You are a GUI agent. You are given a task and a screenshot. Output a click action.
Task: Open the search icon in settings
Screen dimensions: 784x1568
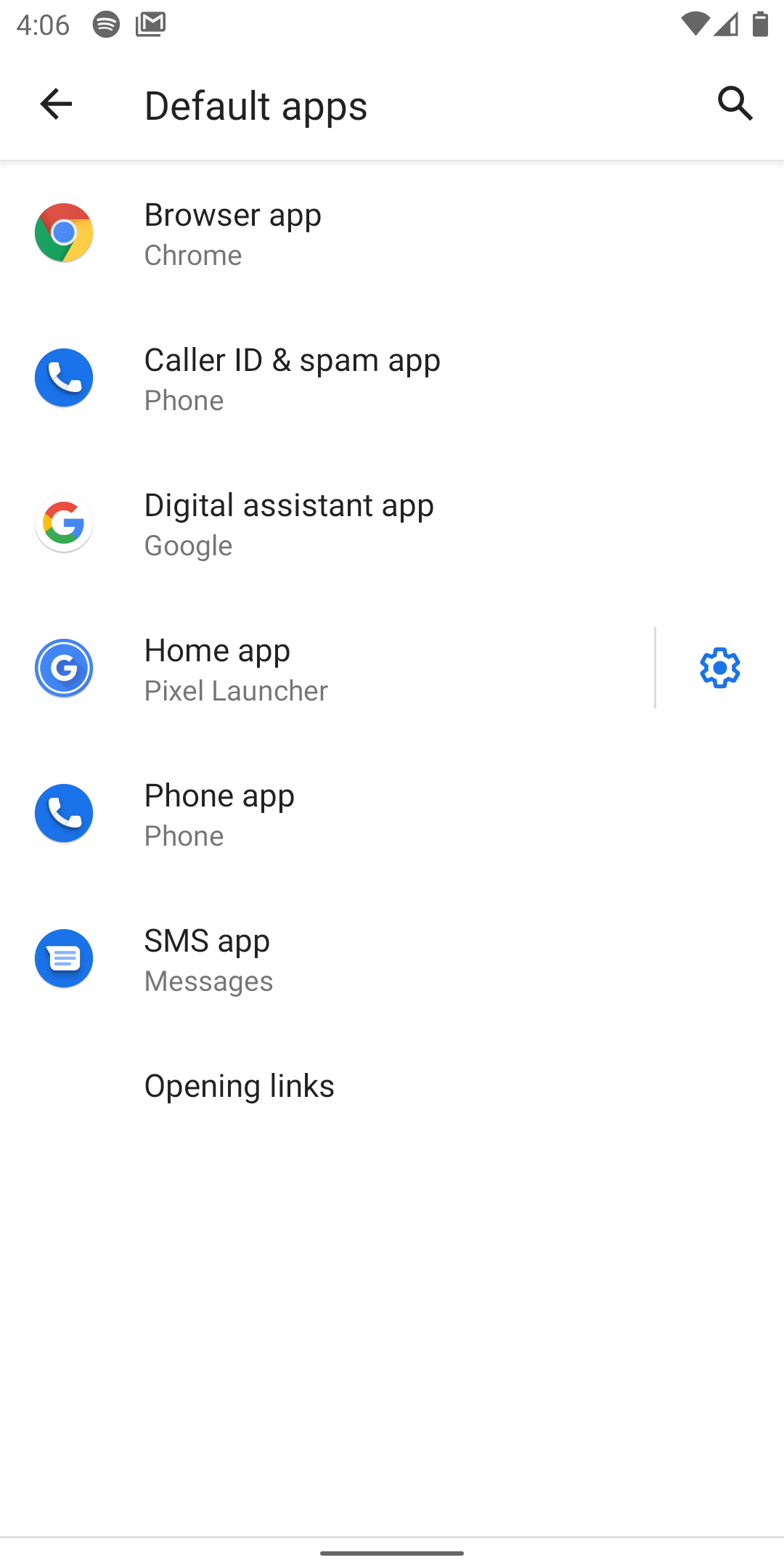[735, 104]
